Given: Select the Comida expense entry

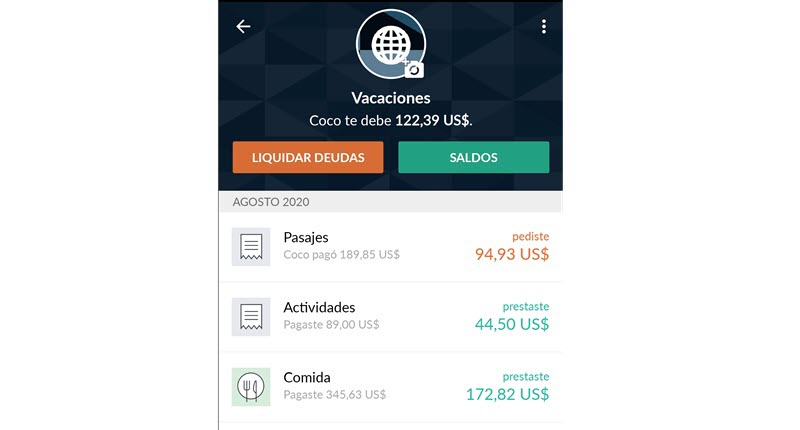Looking at the screenshot, I should click(390, 386).
